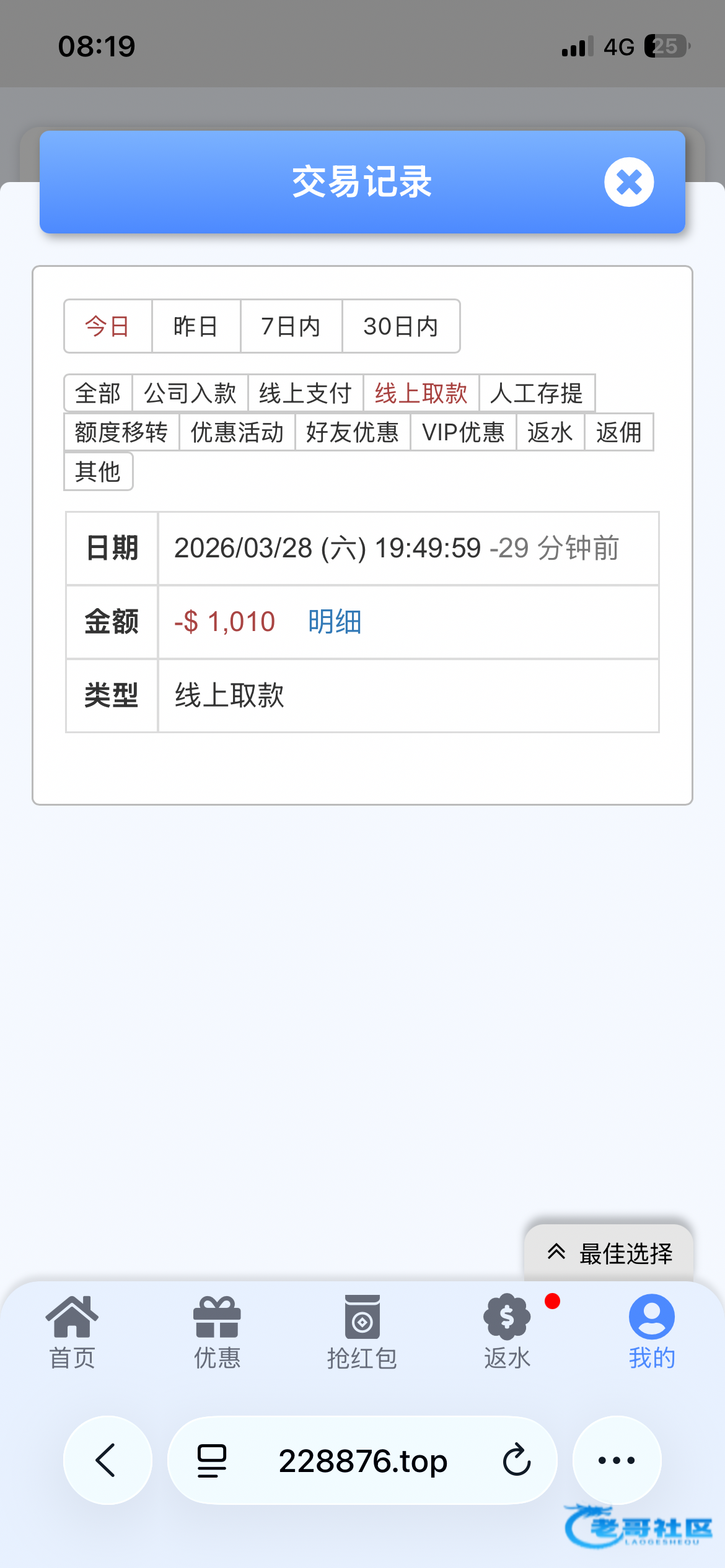Open the 返水 tab in bottom navigation
The height and width of the screenshot is (1568, 725).
[x=507, y=1331]
